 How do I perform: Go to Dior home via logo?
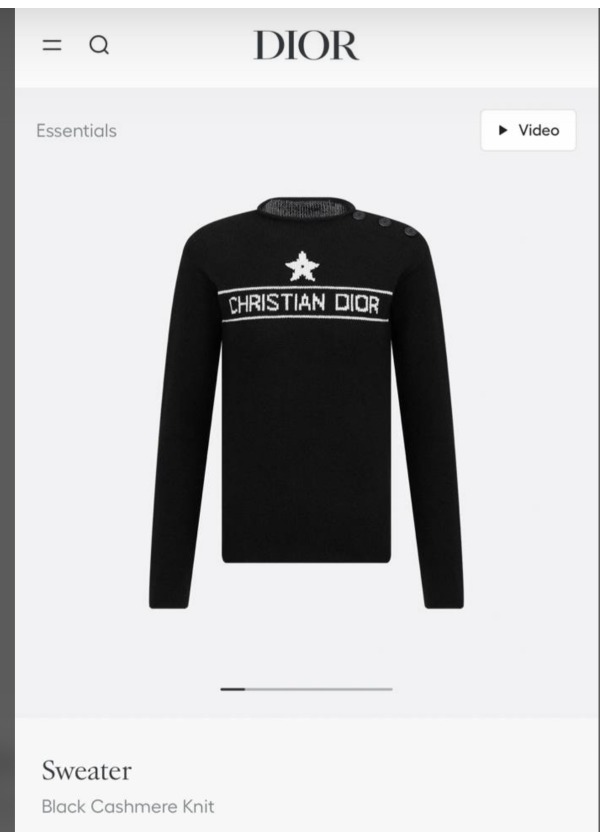306,45
